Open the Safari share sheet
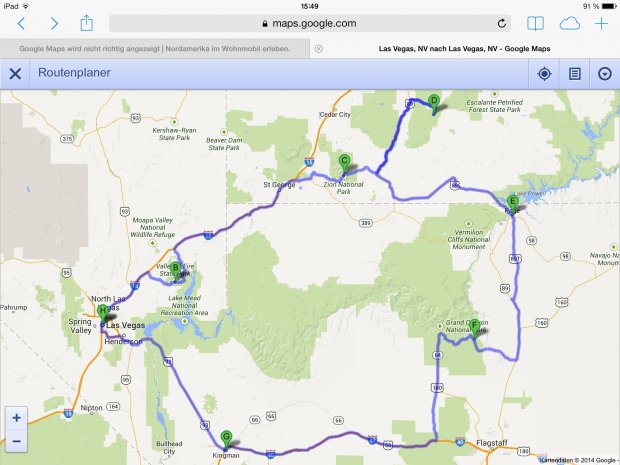620x465 pixels. 87,21
